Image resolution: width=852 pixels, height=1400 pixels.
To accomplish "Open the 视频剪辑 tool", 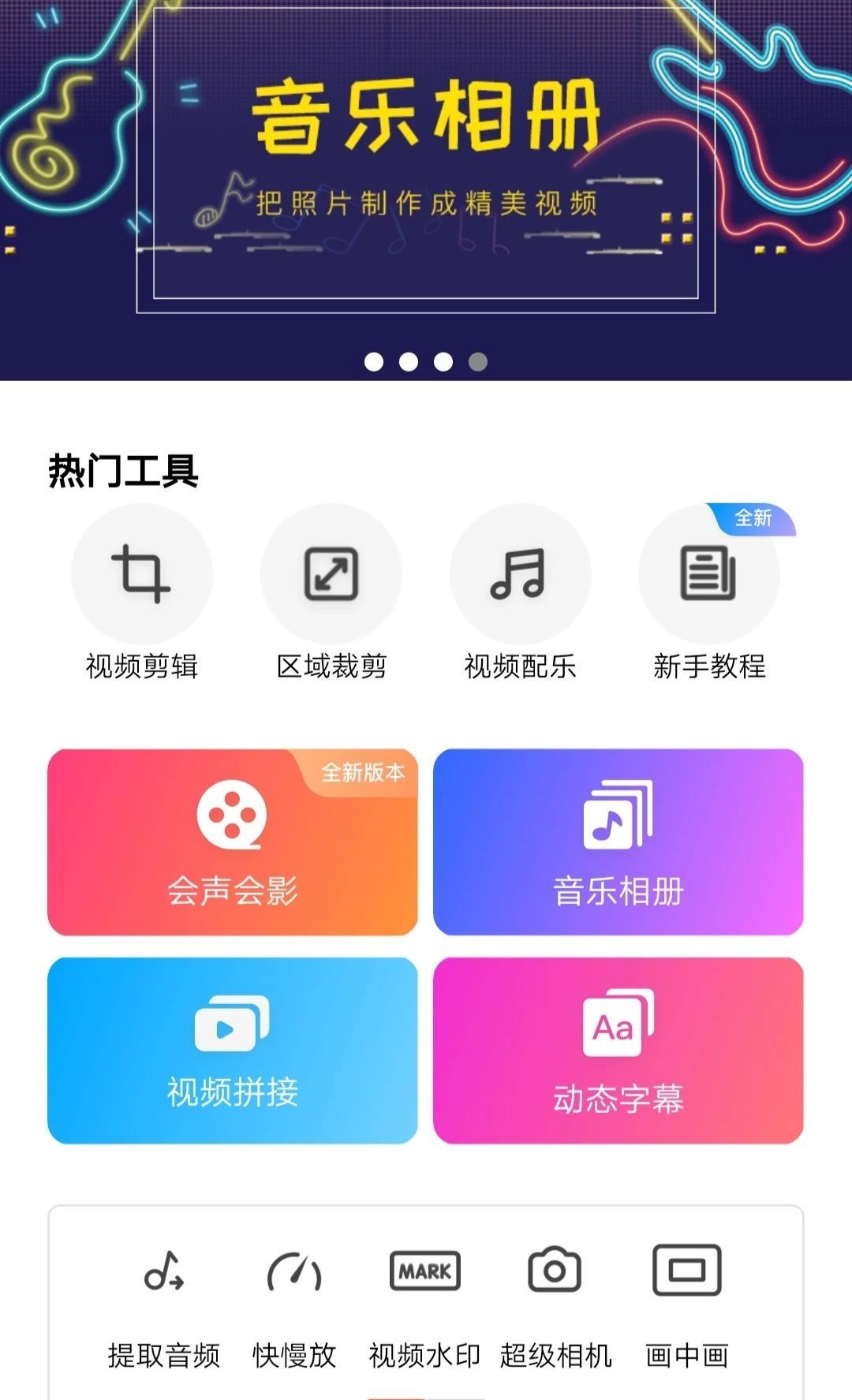I will click(142, 593).
